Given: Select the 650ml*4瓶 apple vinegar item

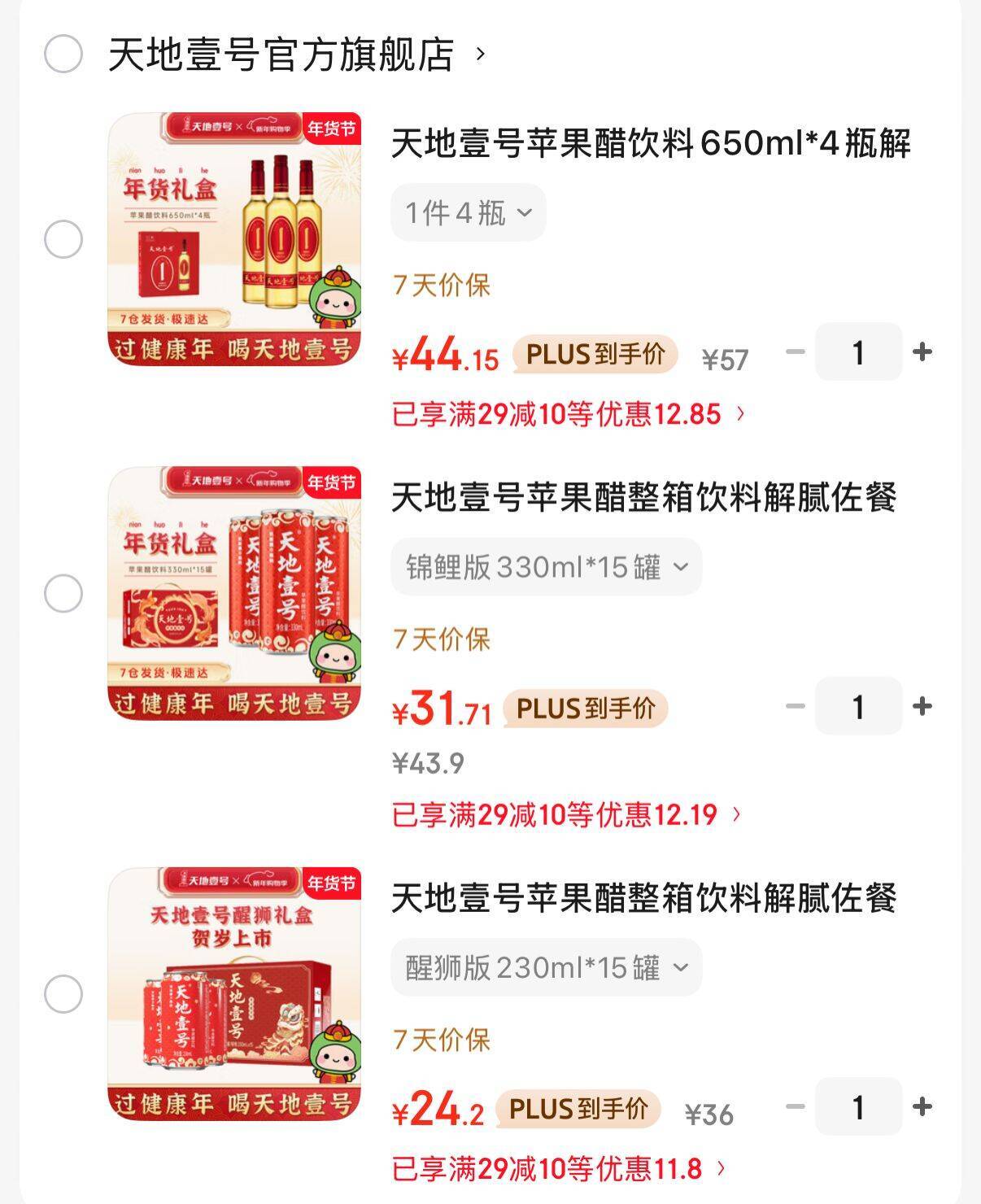Looking at the screenshot, I should click(63, 239).
